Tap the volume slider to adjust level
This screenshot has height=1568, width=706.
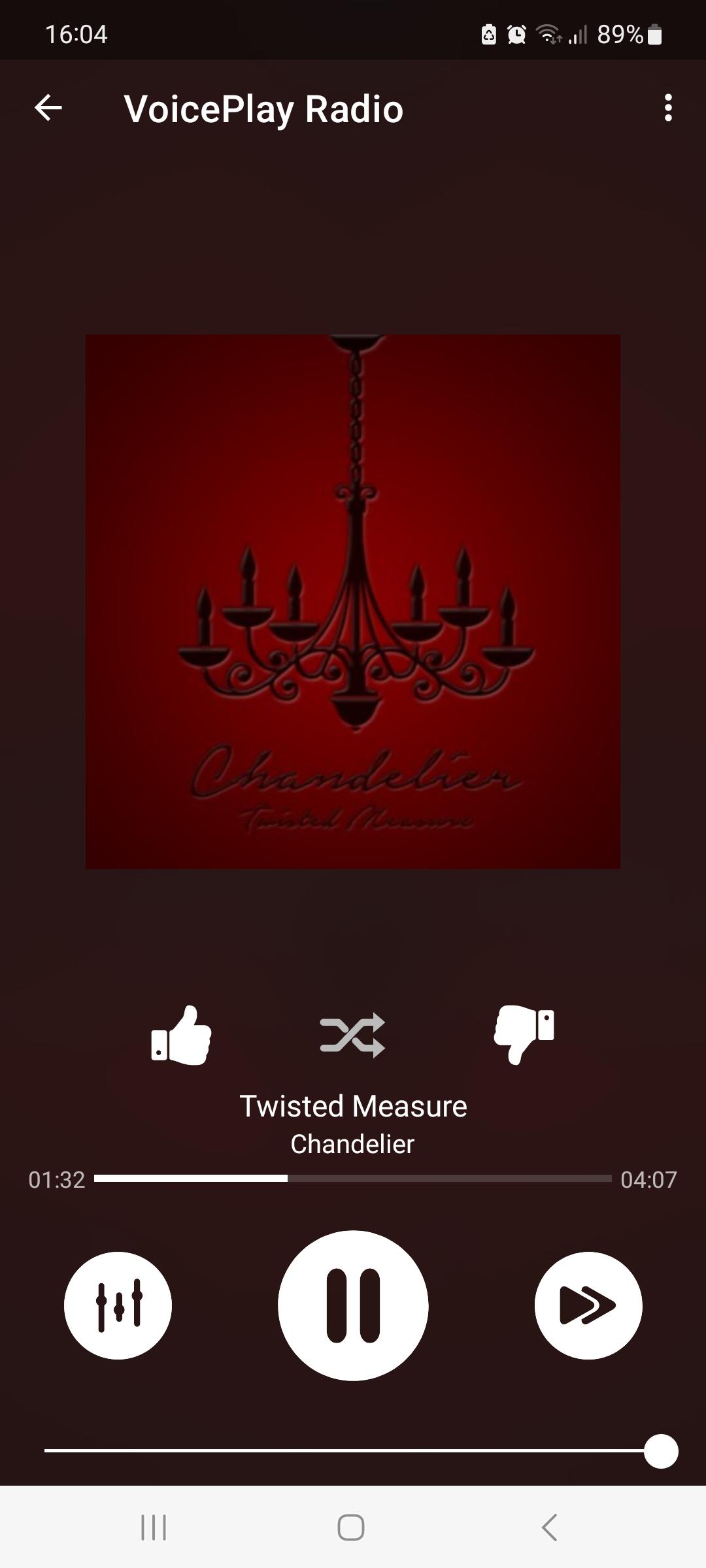point(353,1451)
